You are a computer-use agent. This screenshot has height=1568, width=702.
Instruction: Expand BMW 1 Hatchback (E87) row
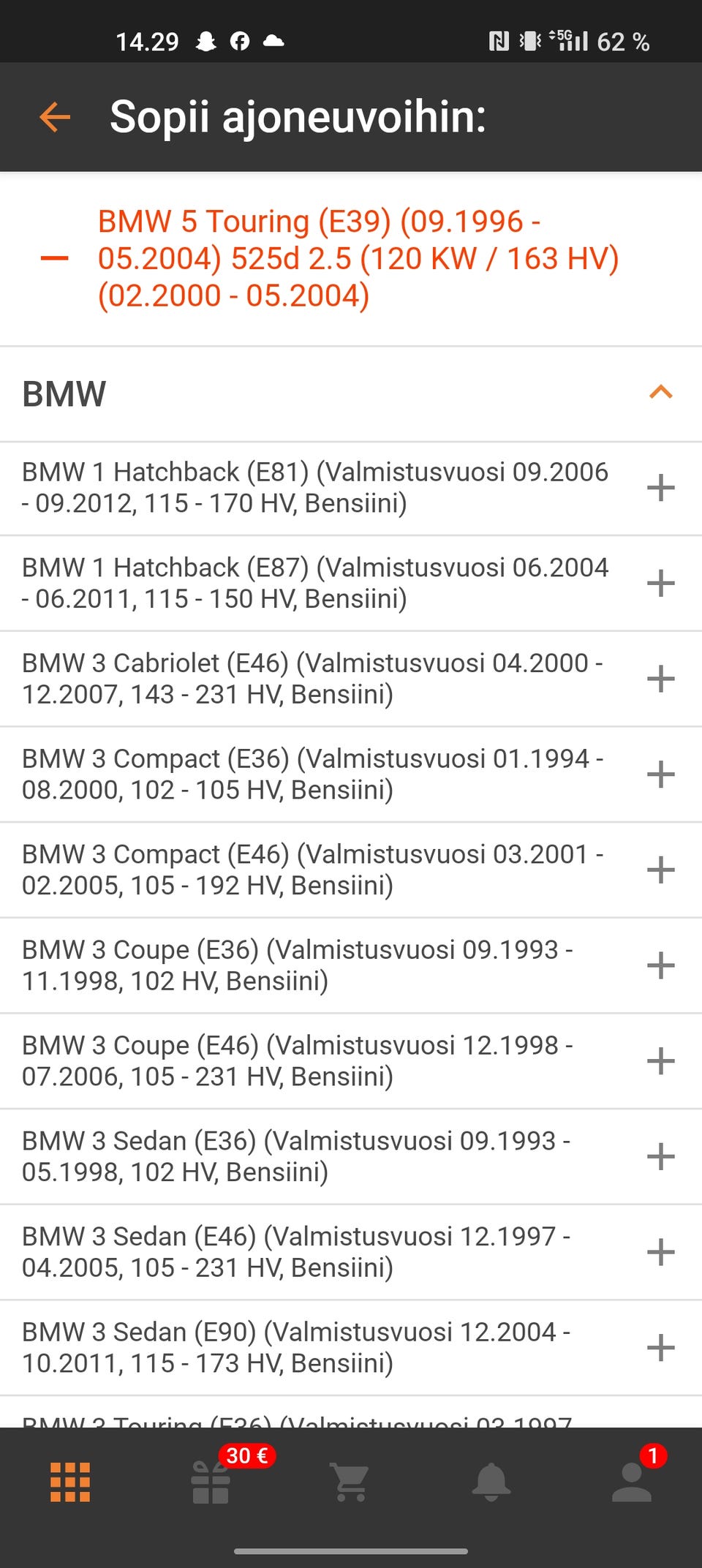(x=660, y=583)
